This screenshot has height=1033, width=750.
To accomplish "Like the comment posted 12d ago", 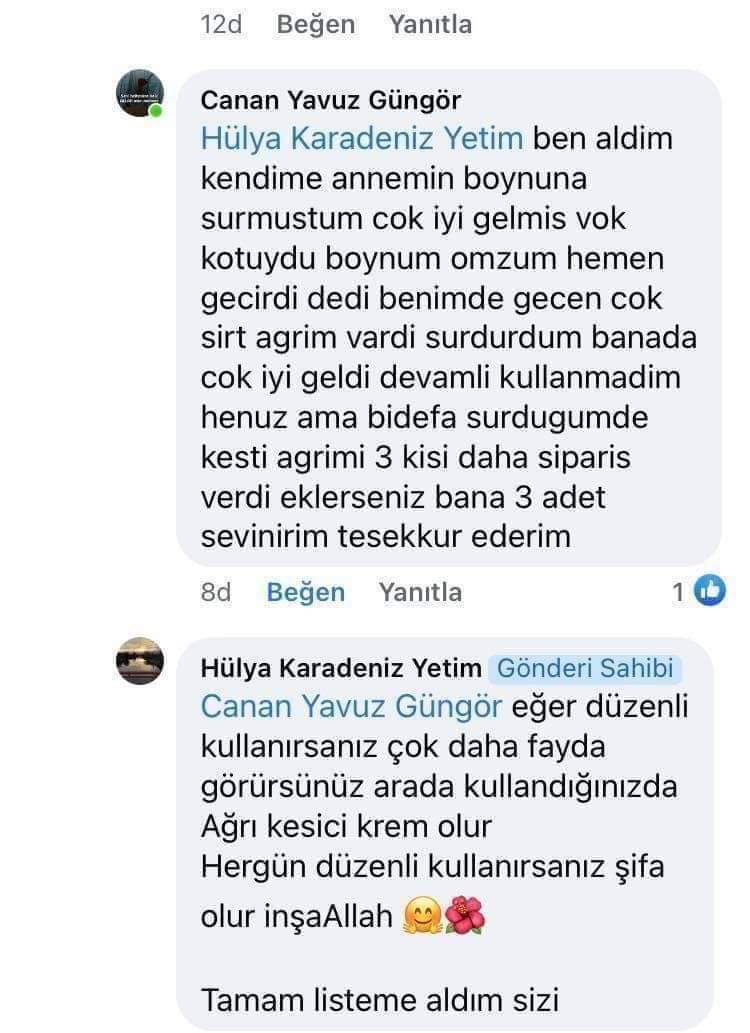I will (315, 25).
